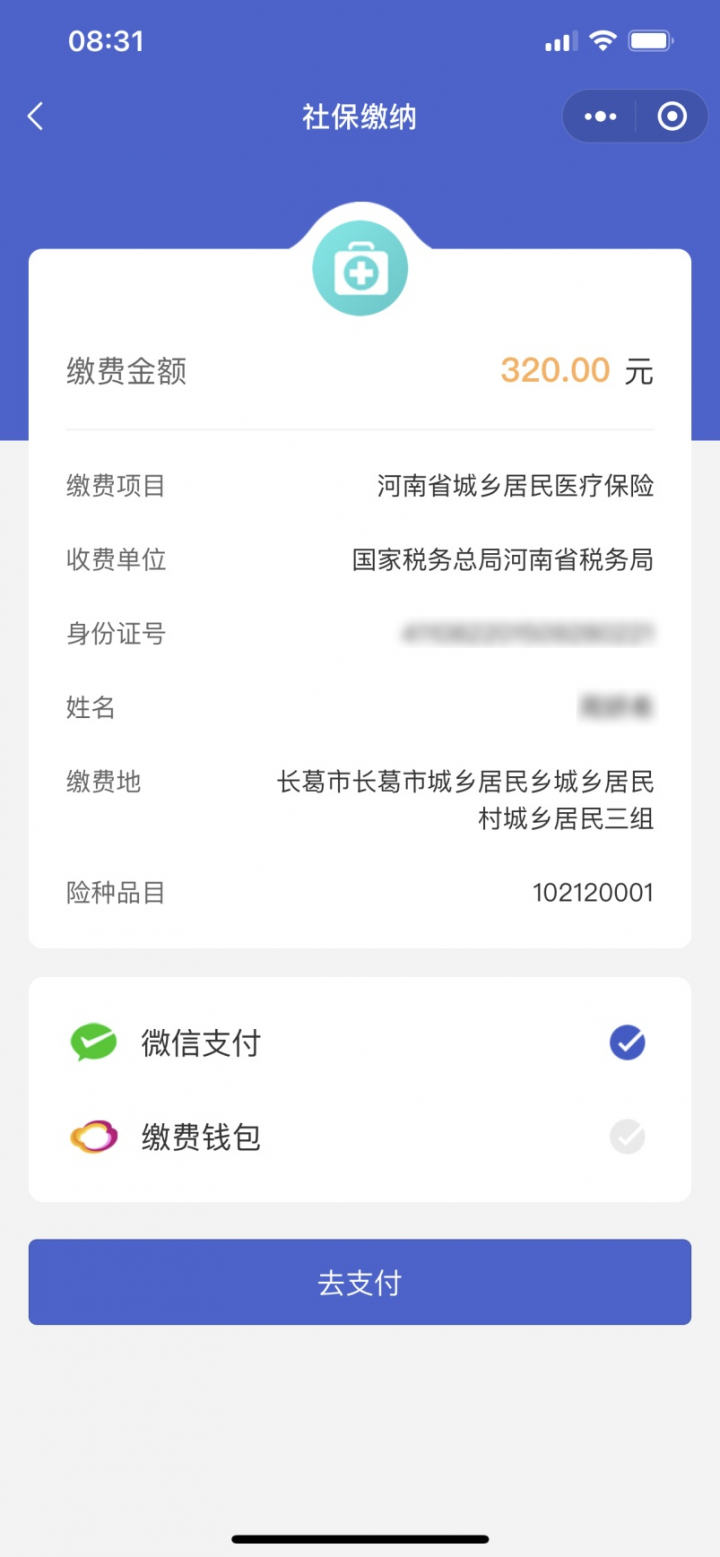
Task: Tap the WeChat Pay green logo icon
Action: (x=92, y=1042)
